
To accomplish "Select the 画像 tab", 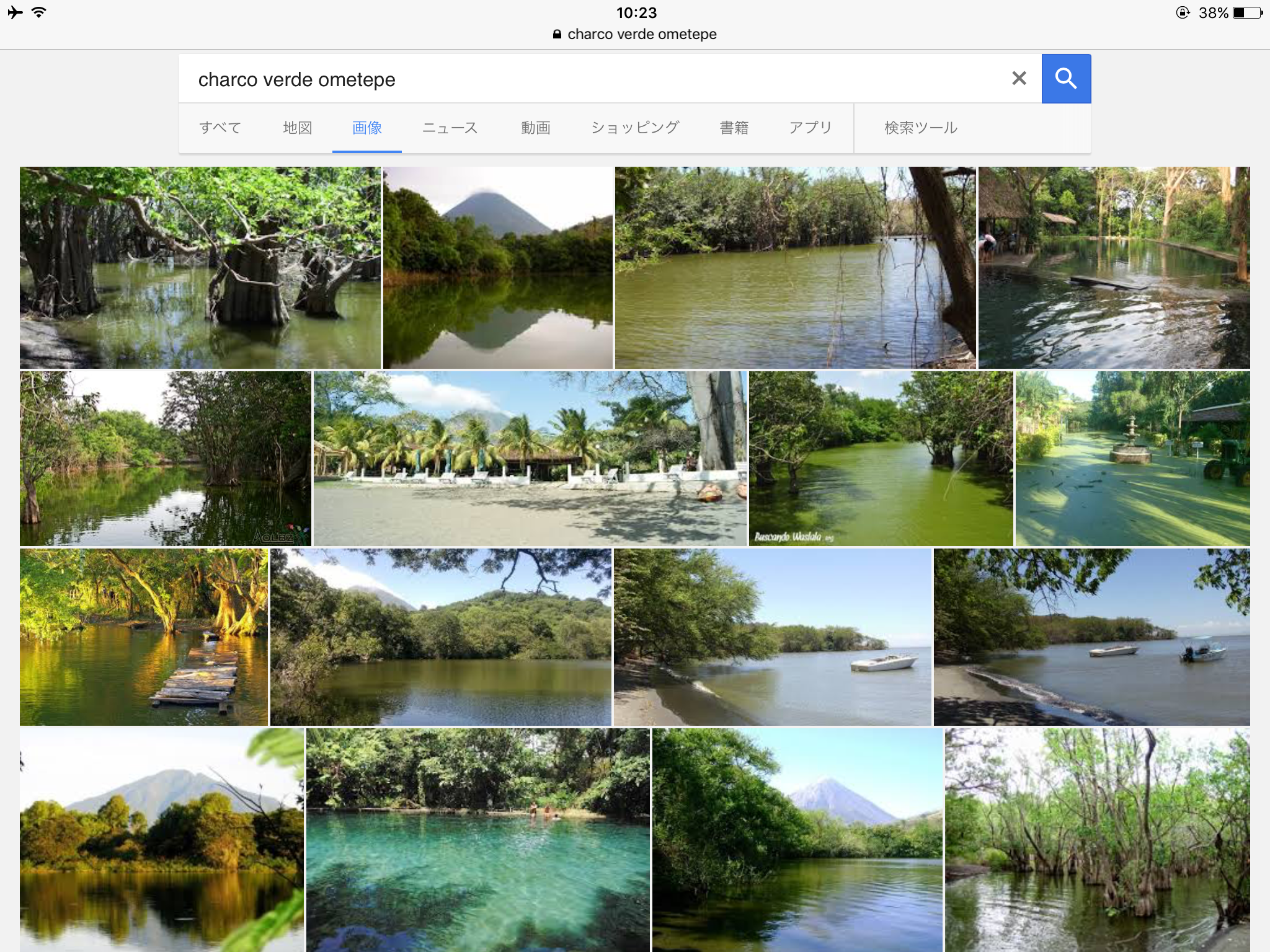I will (x=366, y=128).
